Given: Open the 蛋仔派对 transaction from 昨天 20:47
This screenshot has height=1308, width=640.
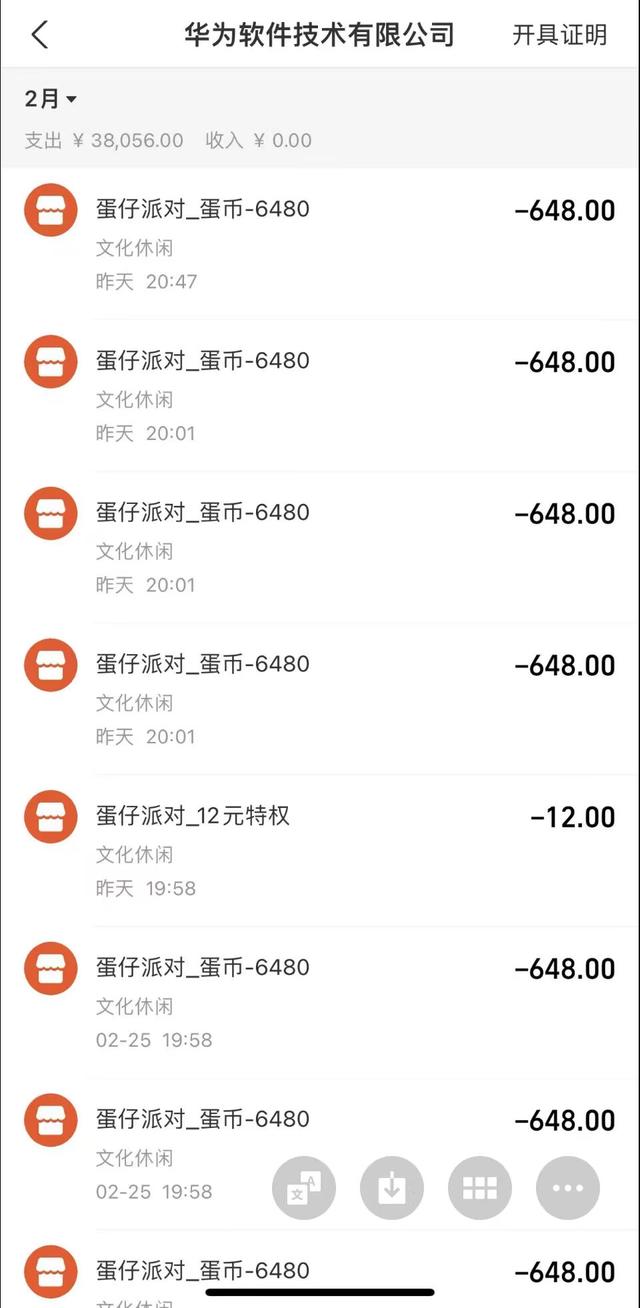Looking at the screenshot, I should pyautogui.click(x=320, y=244).
